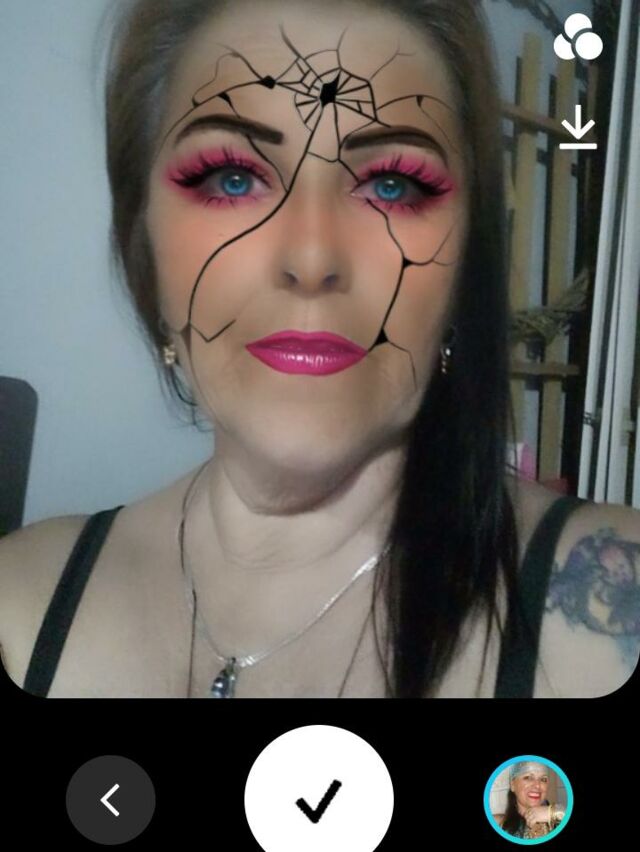Screen dimensions: 640x852
Task: Open the filter effects icon
Action: tap(578, 38)
